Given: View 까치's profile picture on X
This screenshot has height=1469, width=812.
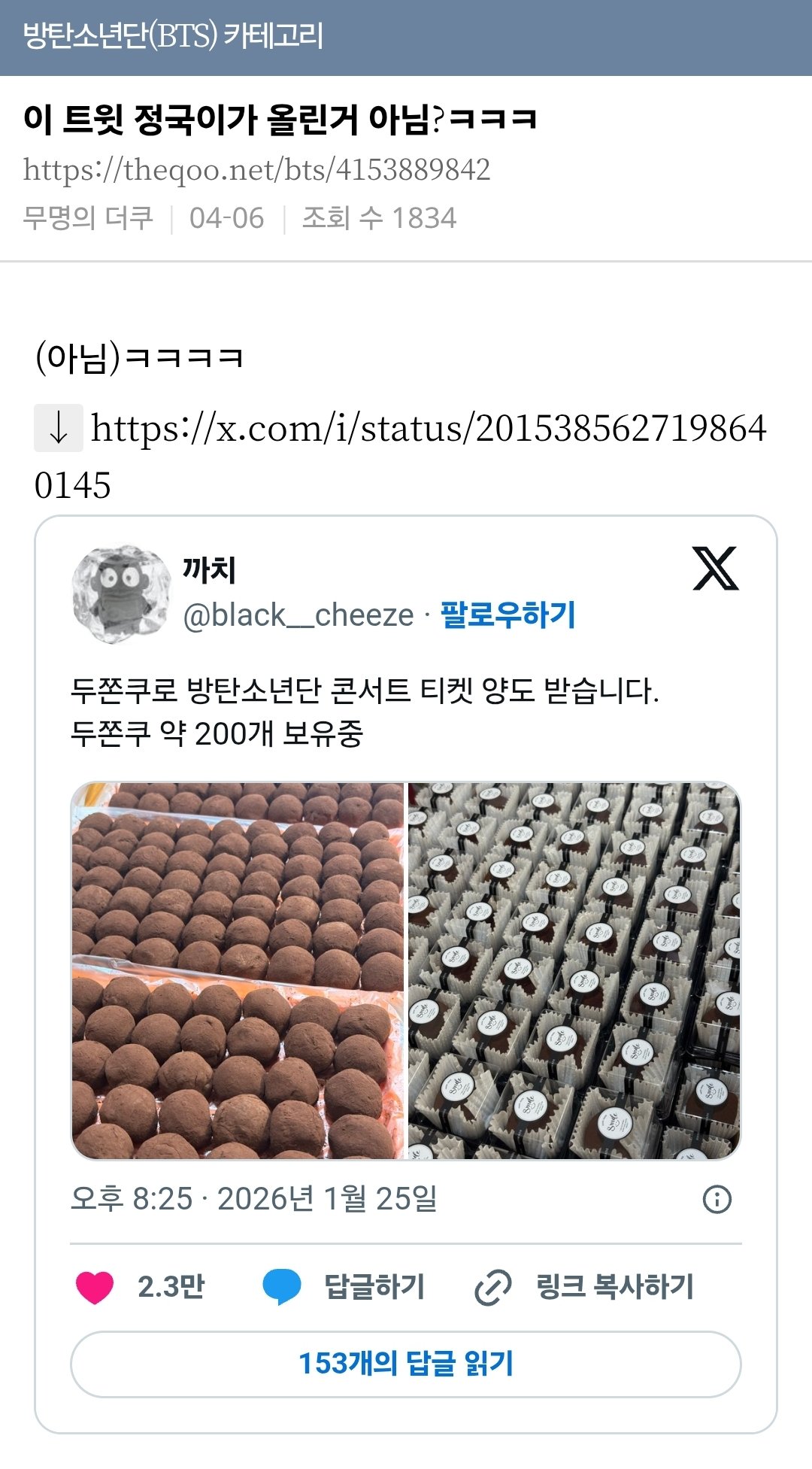Looking at the screenshot, I should coord(121,594).
